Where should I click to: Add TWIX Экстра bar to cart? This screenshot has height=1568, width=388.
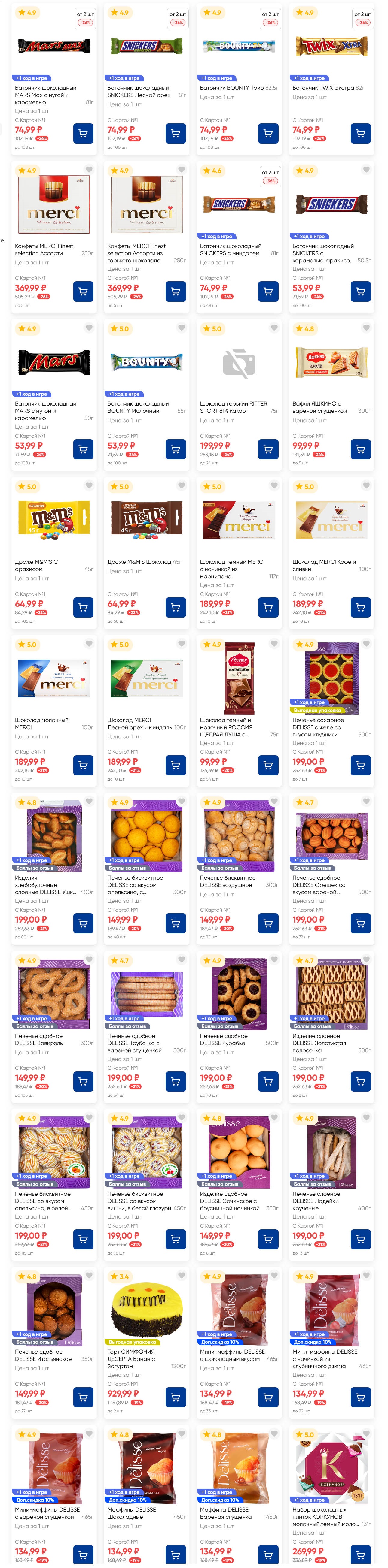coord(361,134)
